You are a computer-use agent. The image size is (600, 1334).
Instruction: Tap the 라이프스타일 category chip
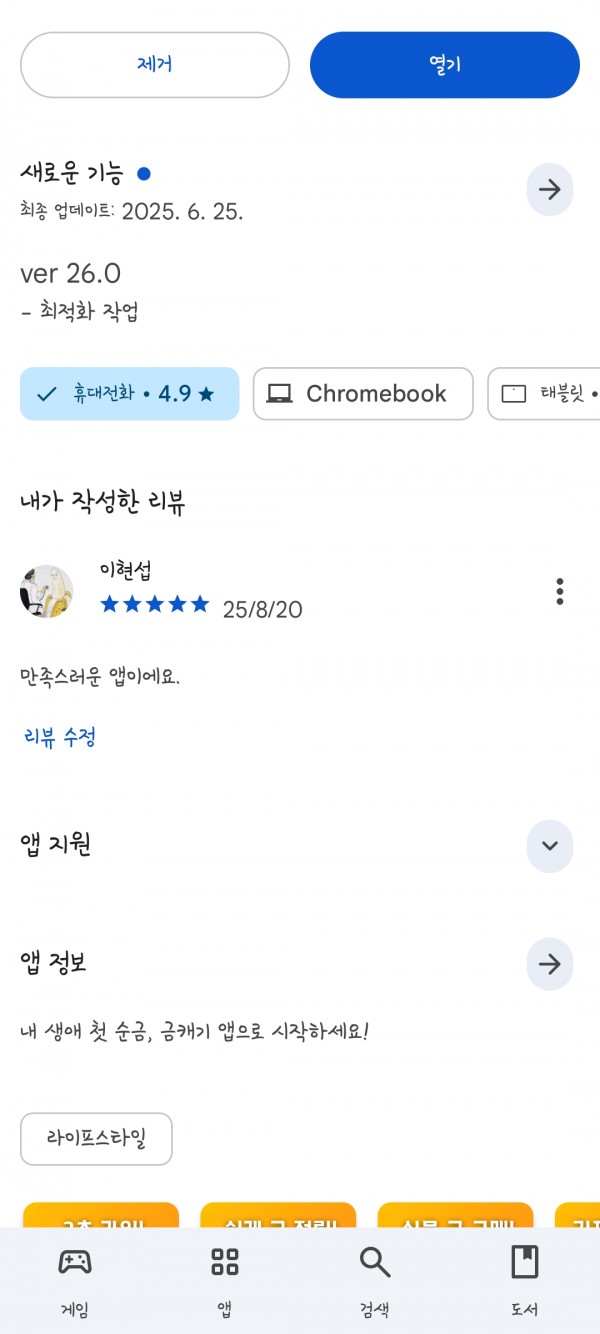pyautogui.click(x=96, y=1139)
